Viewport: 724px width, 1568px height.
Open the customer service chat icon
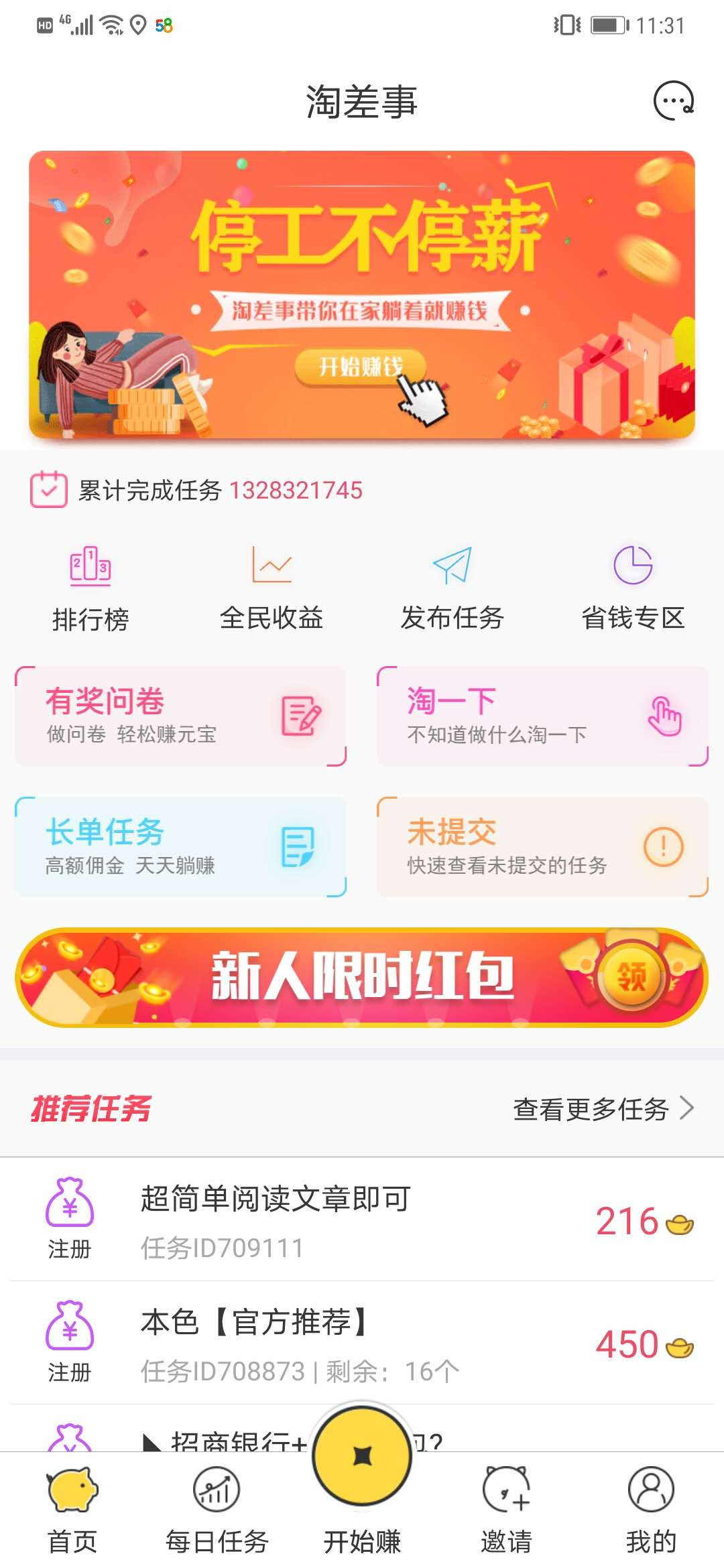coord(673,101)
